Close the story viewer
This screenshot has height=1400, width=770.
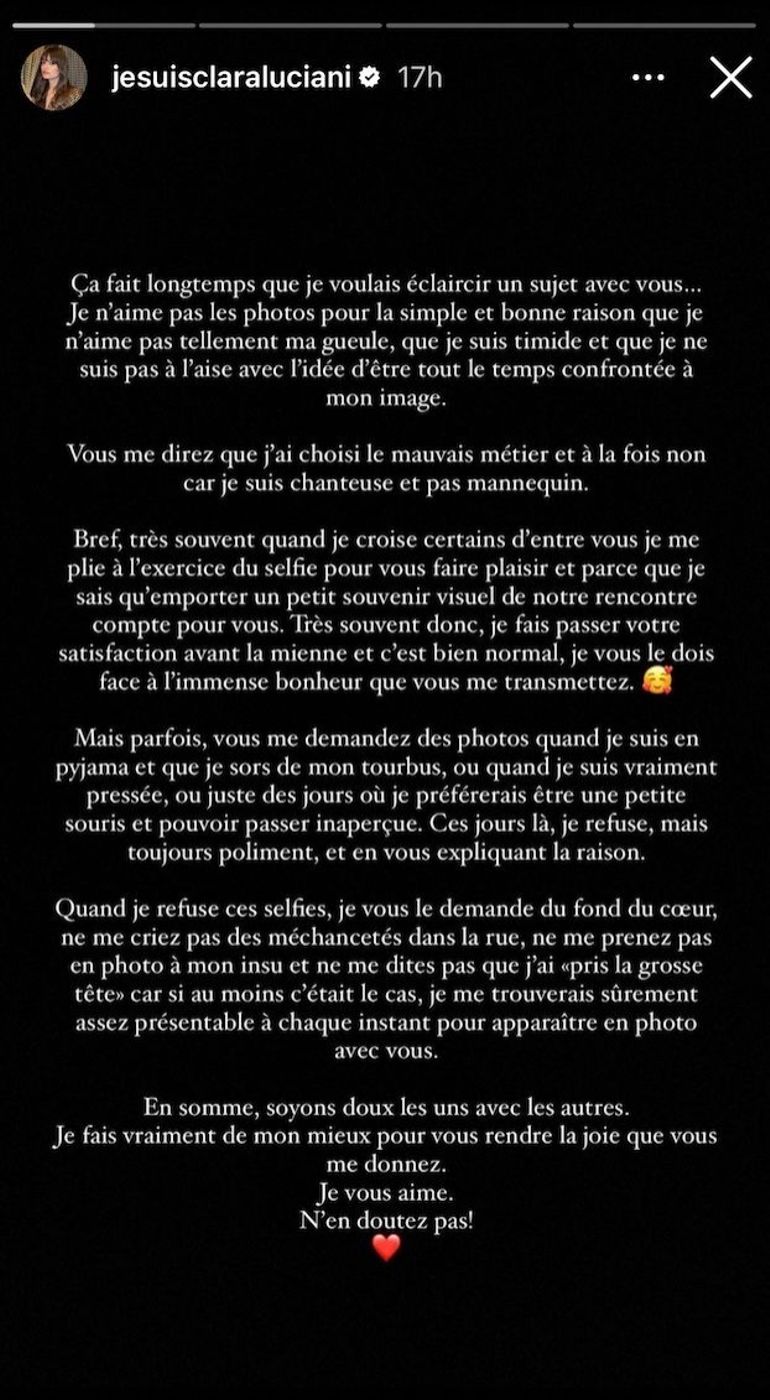[730, 78]
